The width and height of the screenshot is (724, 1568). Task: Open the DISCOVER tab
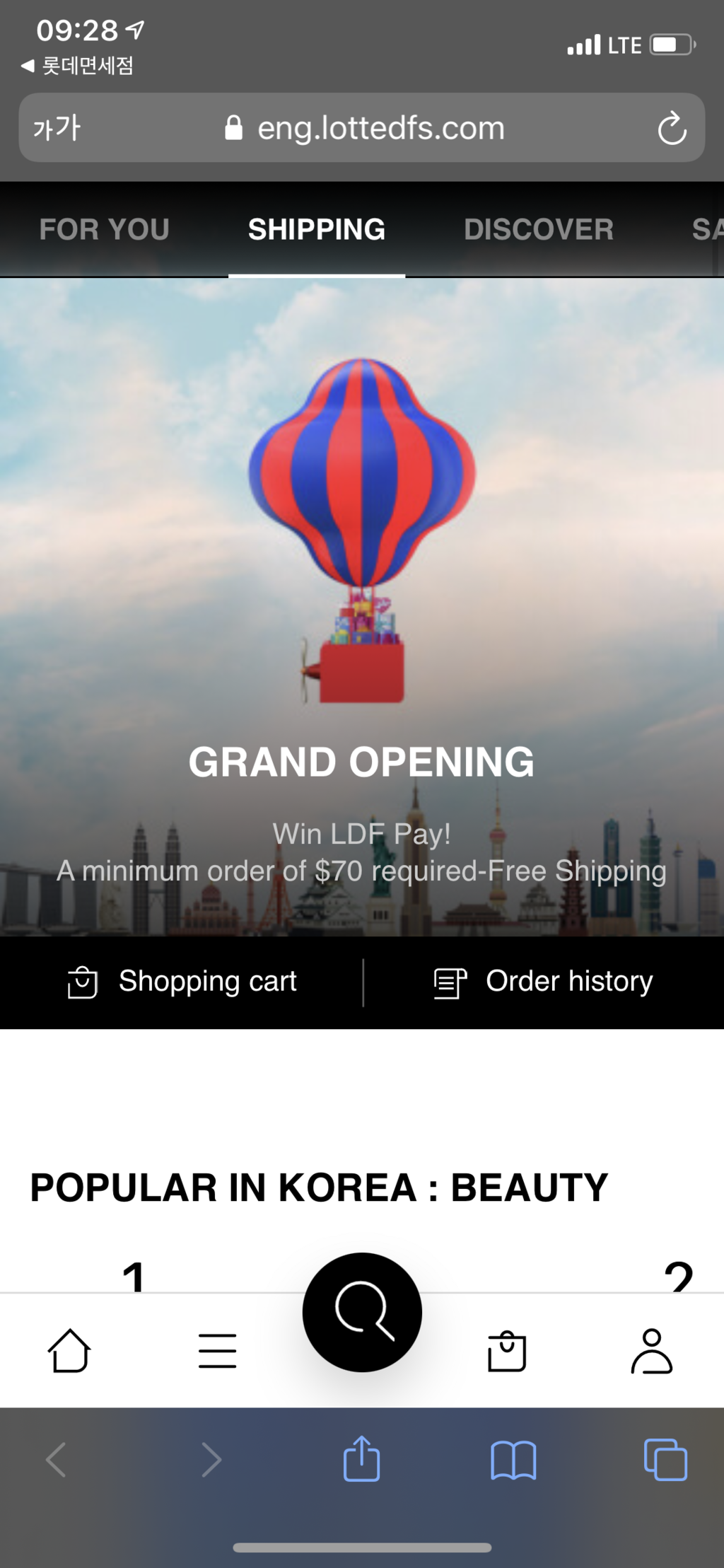pyautogui.click(x=539, y=229)
